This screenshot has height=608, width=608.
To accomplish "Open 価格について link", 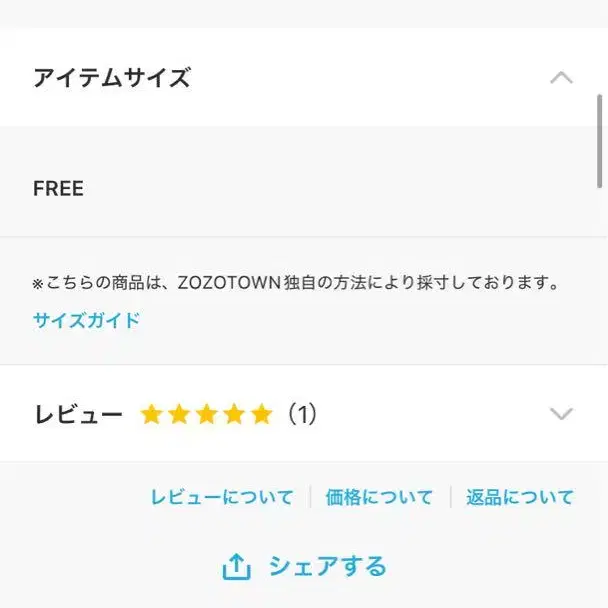I will pyautogui.click(x=379, y=497).
